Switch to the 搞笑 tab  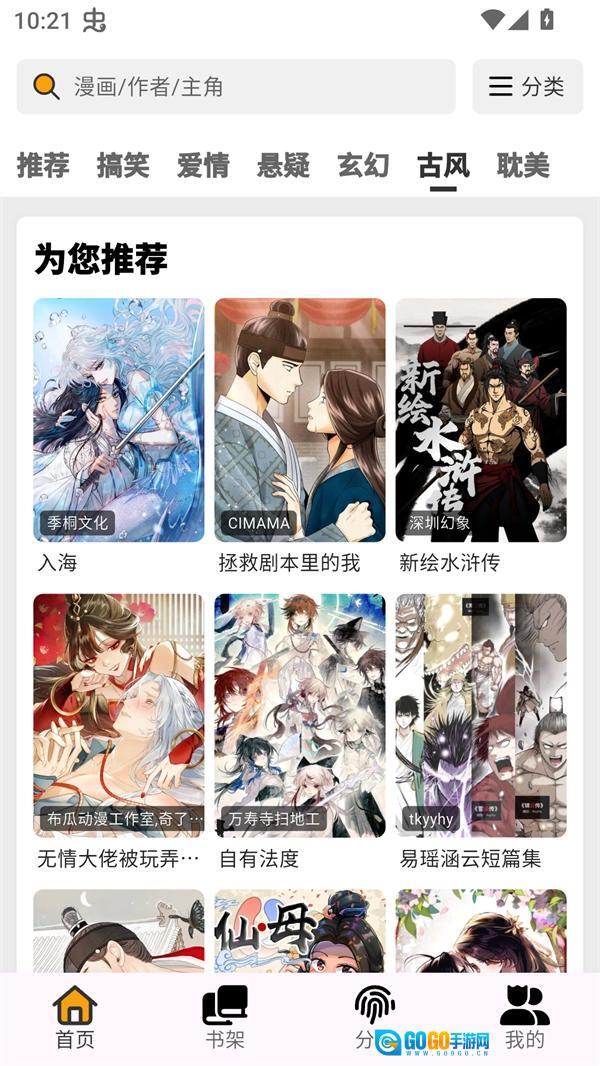click(x=123, y=165)
